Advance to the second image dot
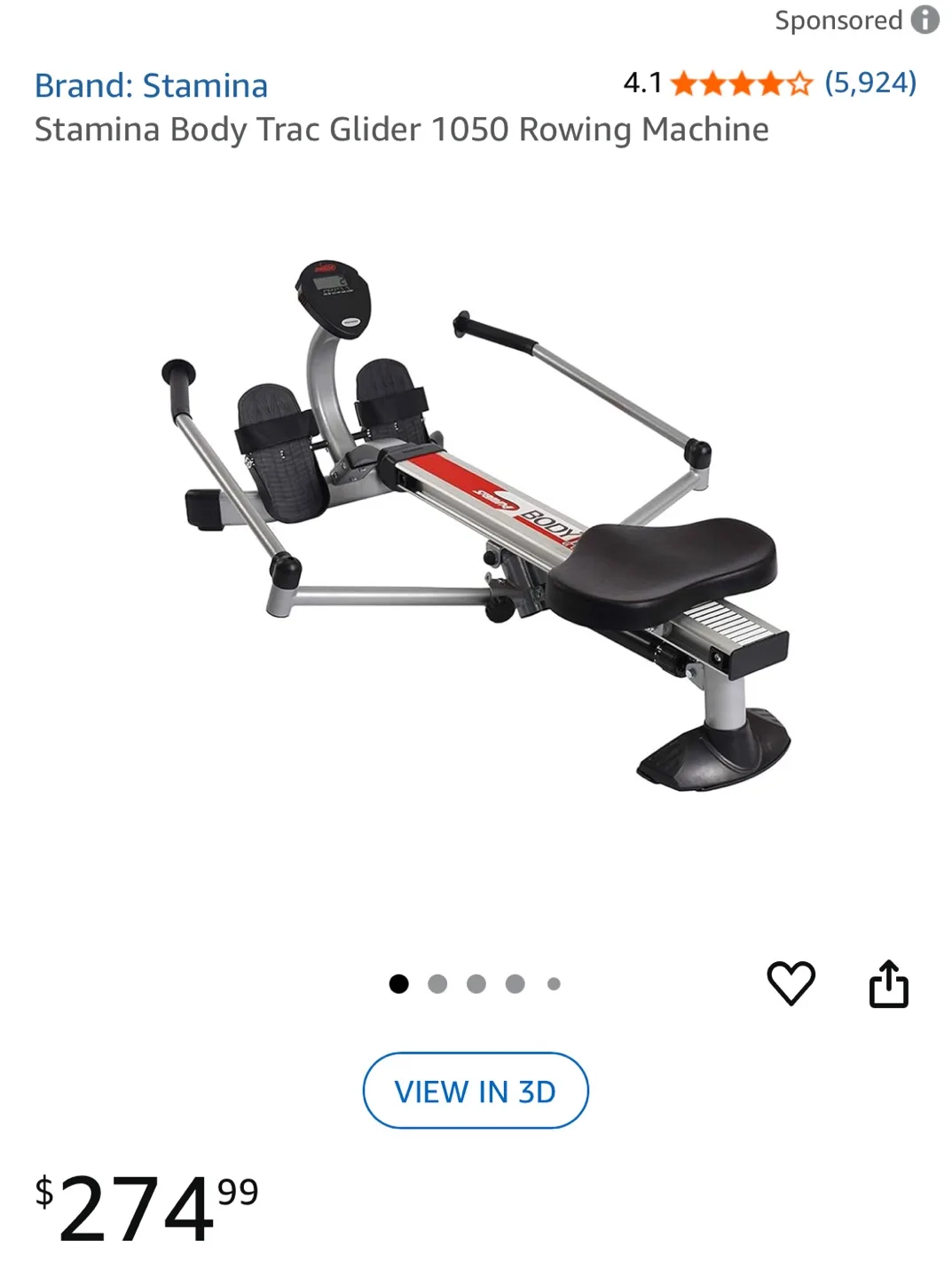 coord(438,982)
